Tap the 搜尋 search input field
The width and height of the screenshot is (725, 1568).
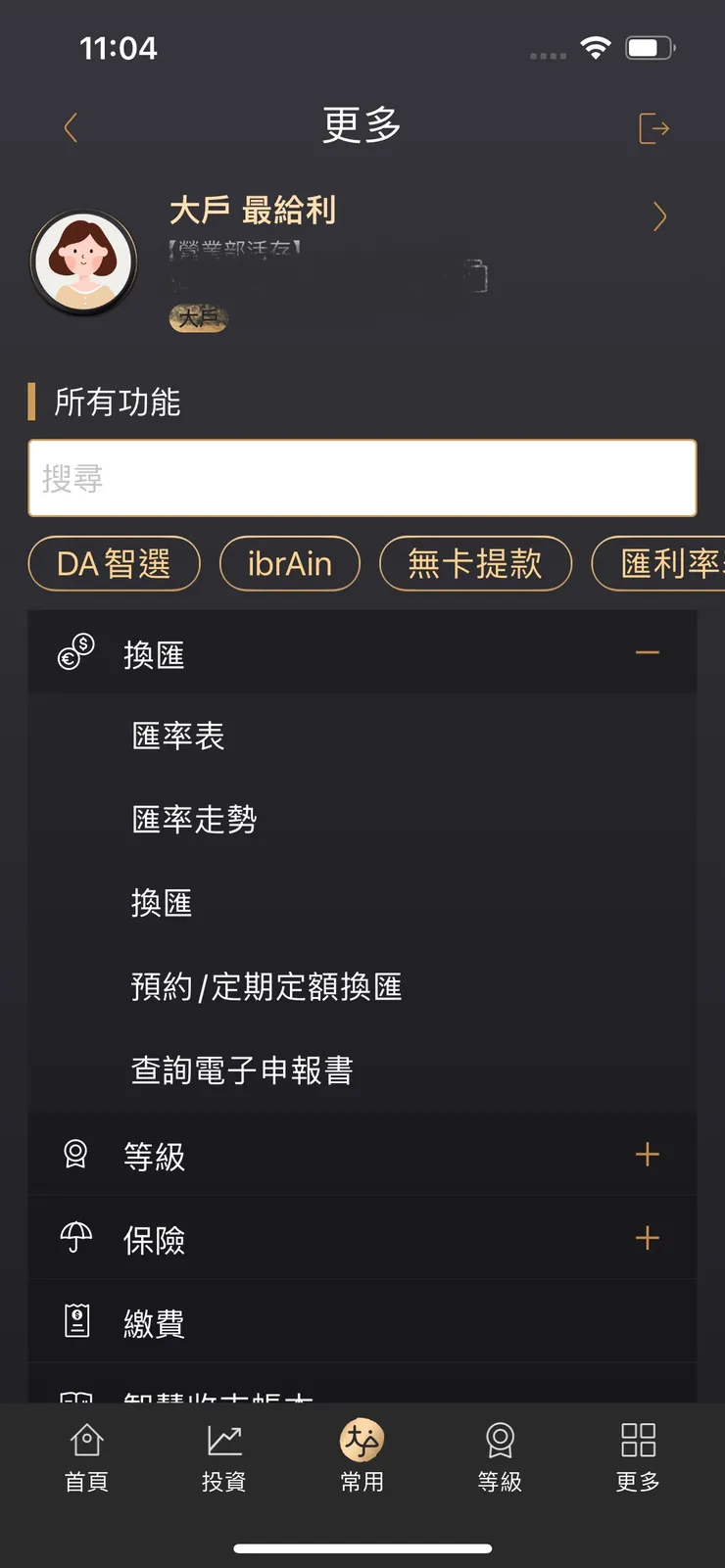pos(362,478)
